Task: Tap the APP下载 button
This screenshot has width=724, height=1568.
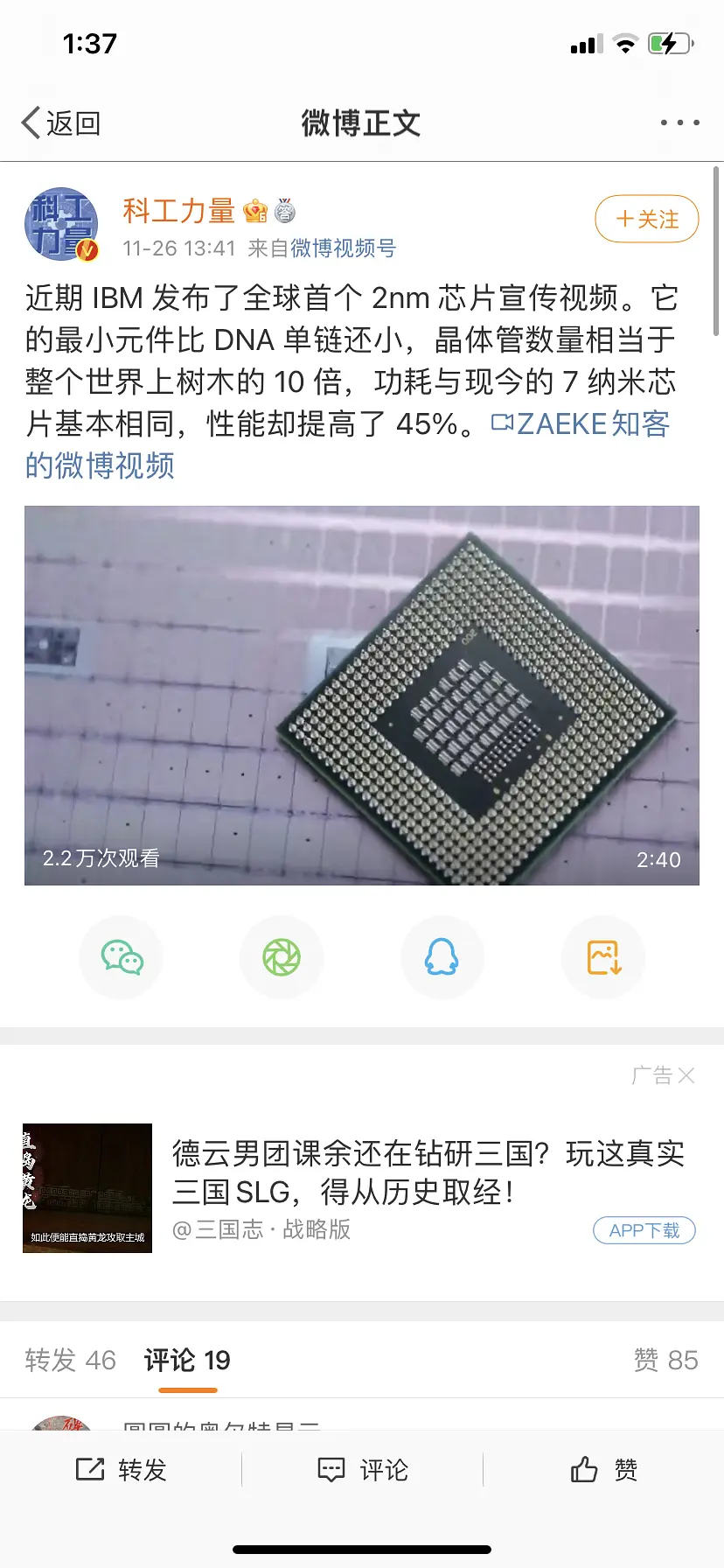Action: coord(644,1230)
